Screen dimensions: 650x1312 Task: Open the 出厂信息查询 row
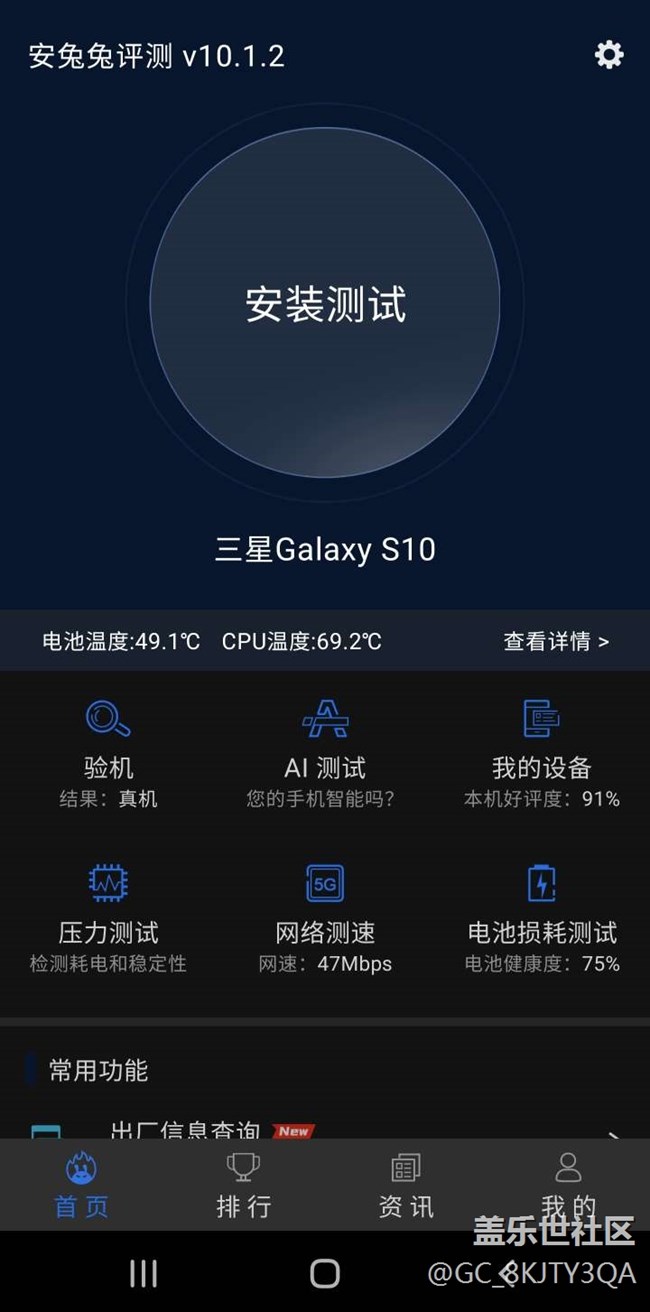(x=325, y=1132)
